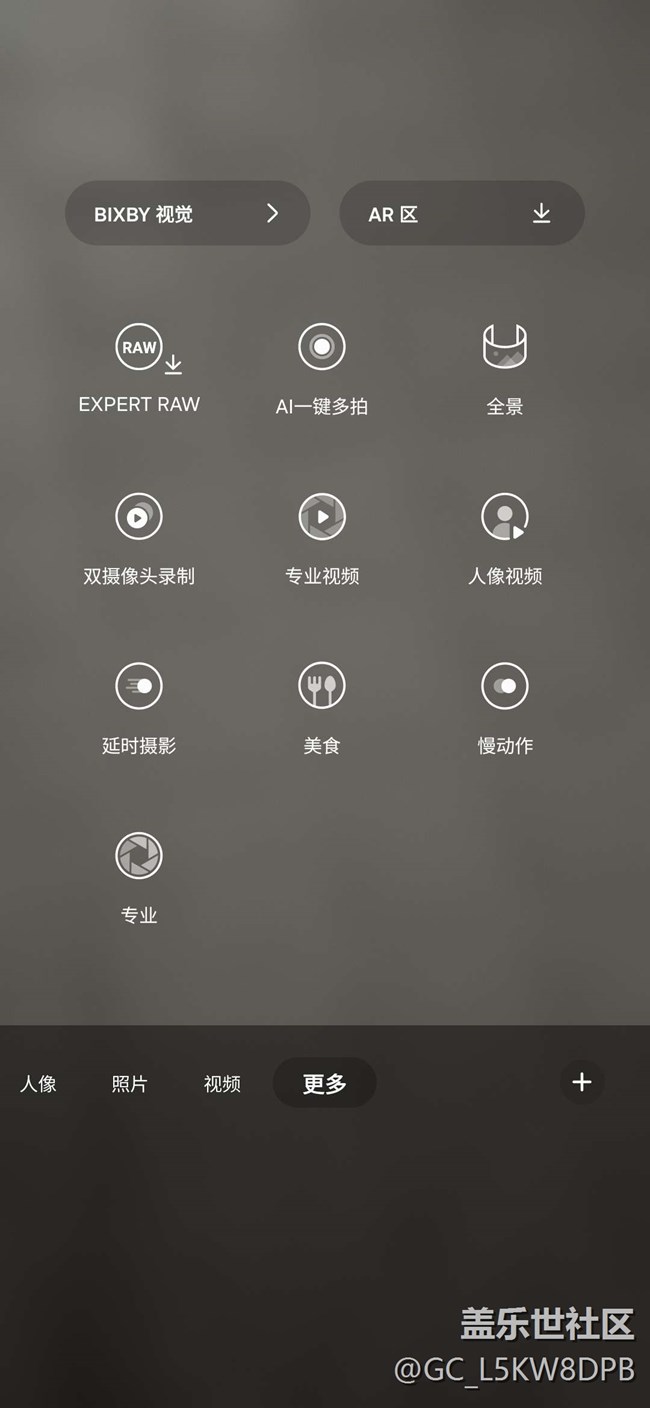Open BIXBY 视觉
This screenshot has width=650, height=1408.
click(x=188, y=213)
